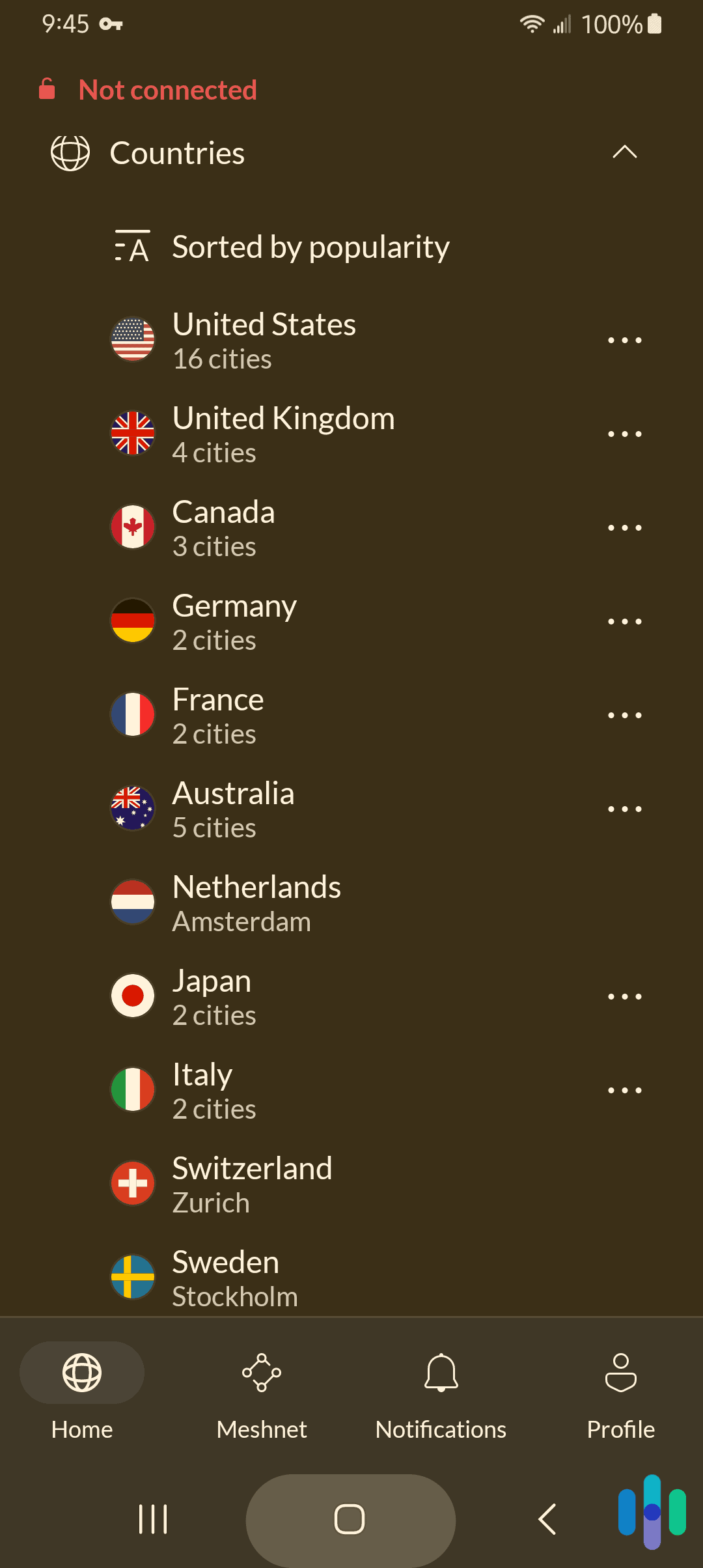
Task: Tap the Japan flag icon
Action: coord(133,996)
